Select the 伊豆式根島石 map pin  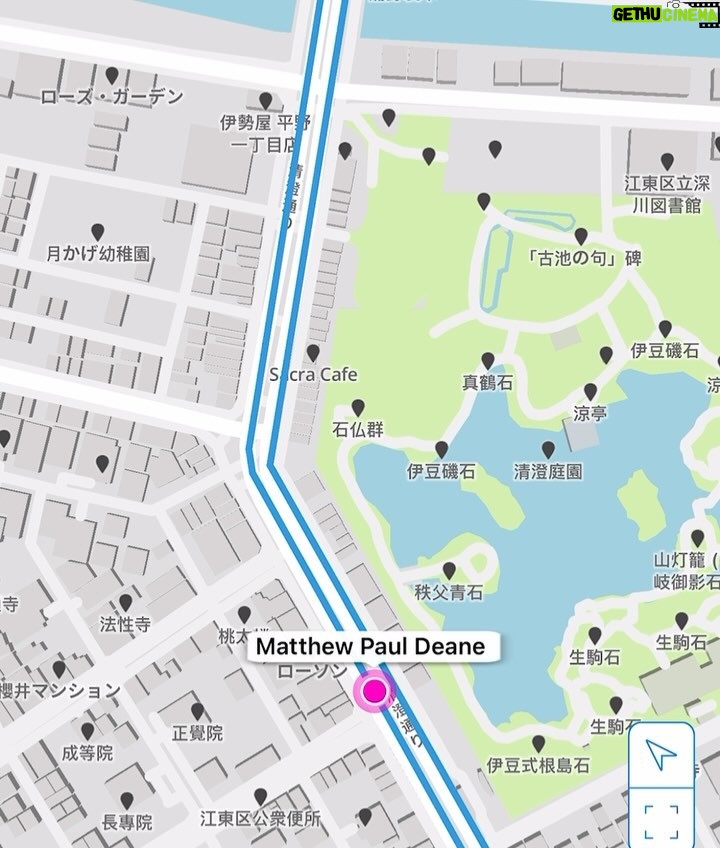538,744
